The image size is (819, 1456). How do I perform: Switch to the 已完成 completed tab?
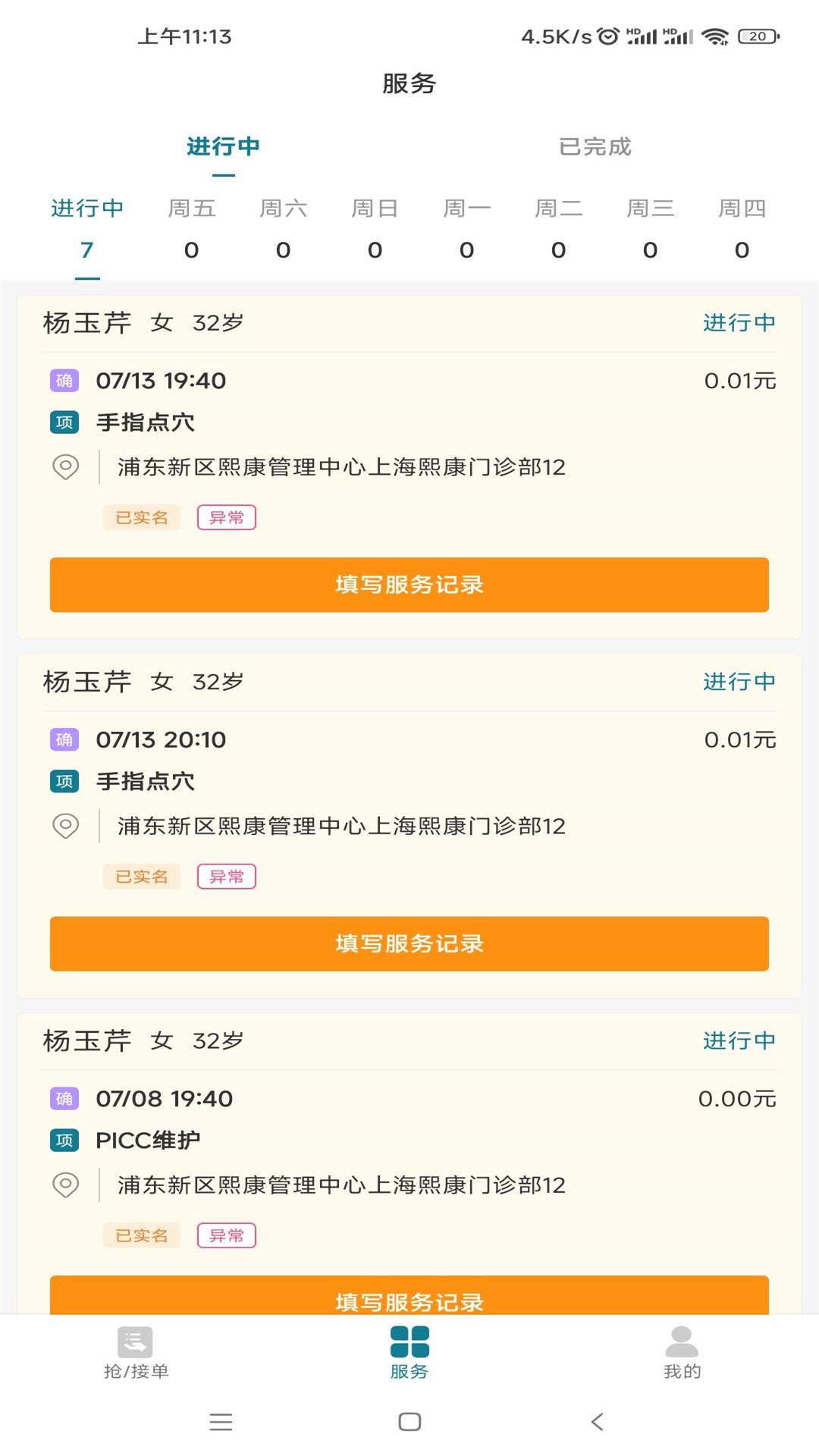(x=595, y=147)
